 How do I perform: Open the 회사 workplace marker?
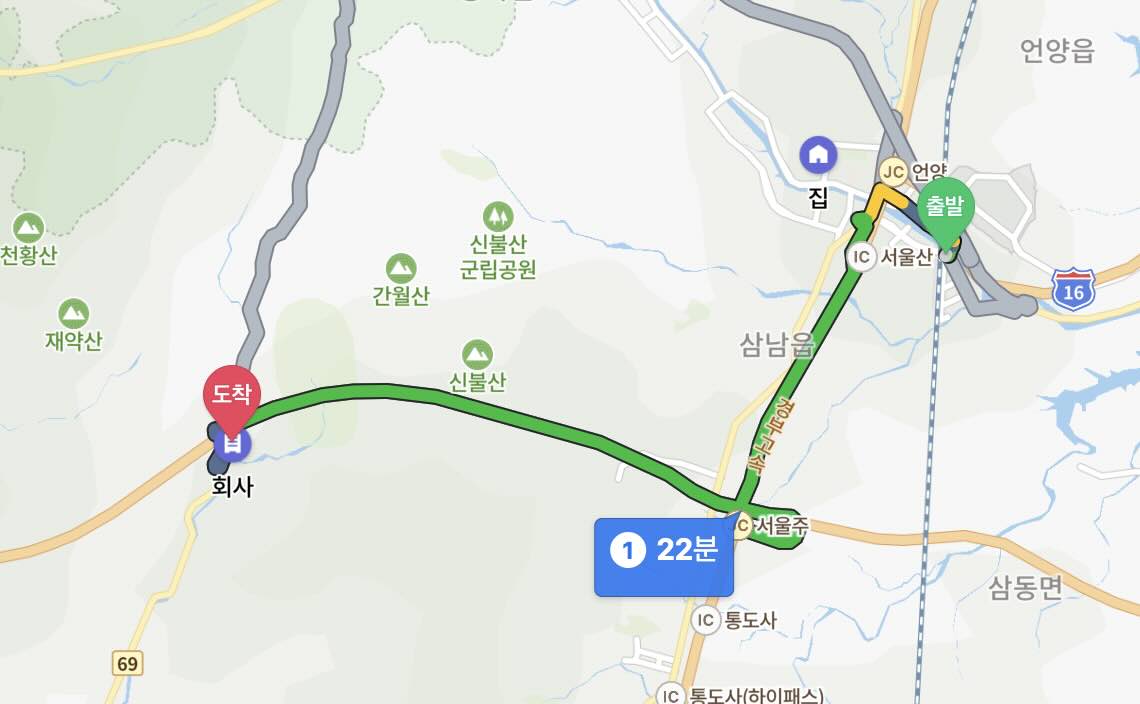[x=232, y=444]
